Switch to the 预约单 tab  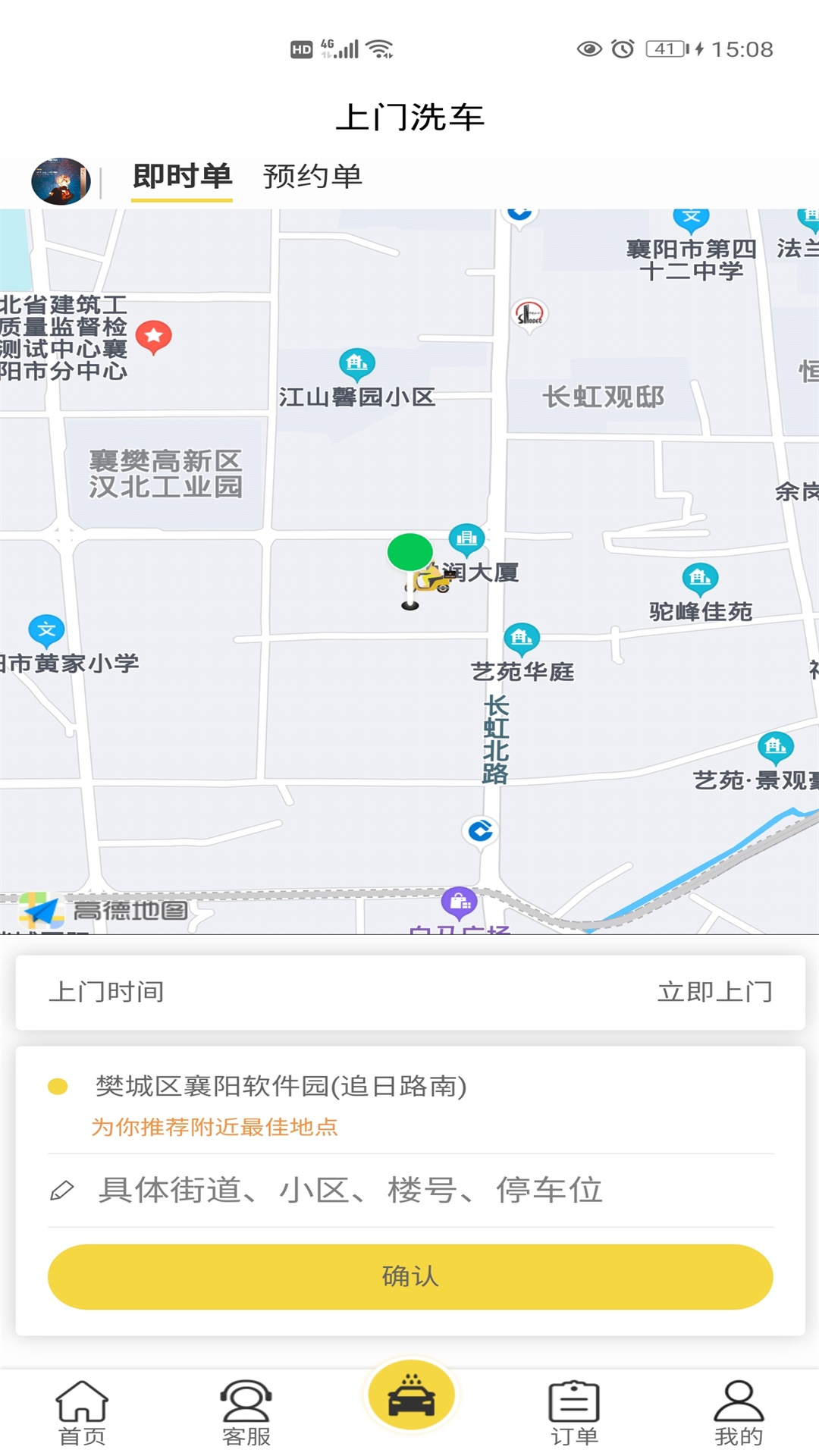312,177
